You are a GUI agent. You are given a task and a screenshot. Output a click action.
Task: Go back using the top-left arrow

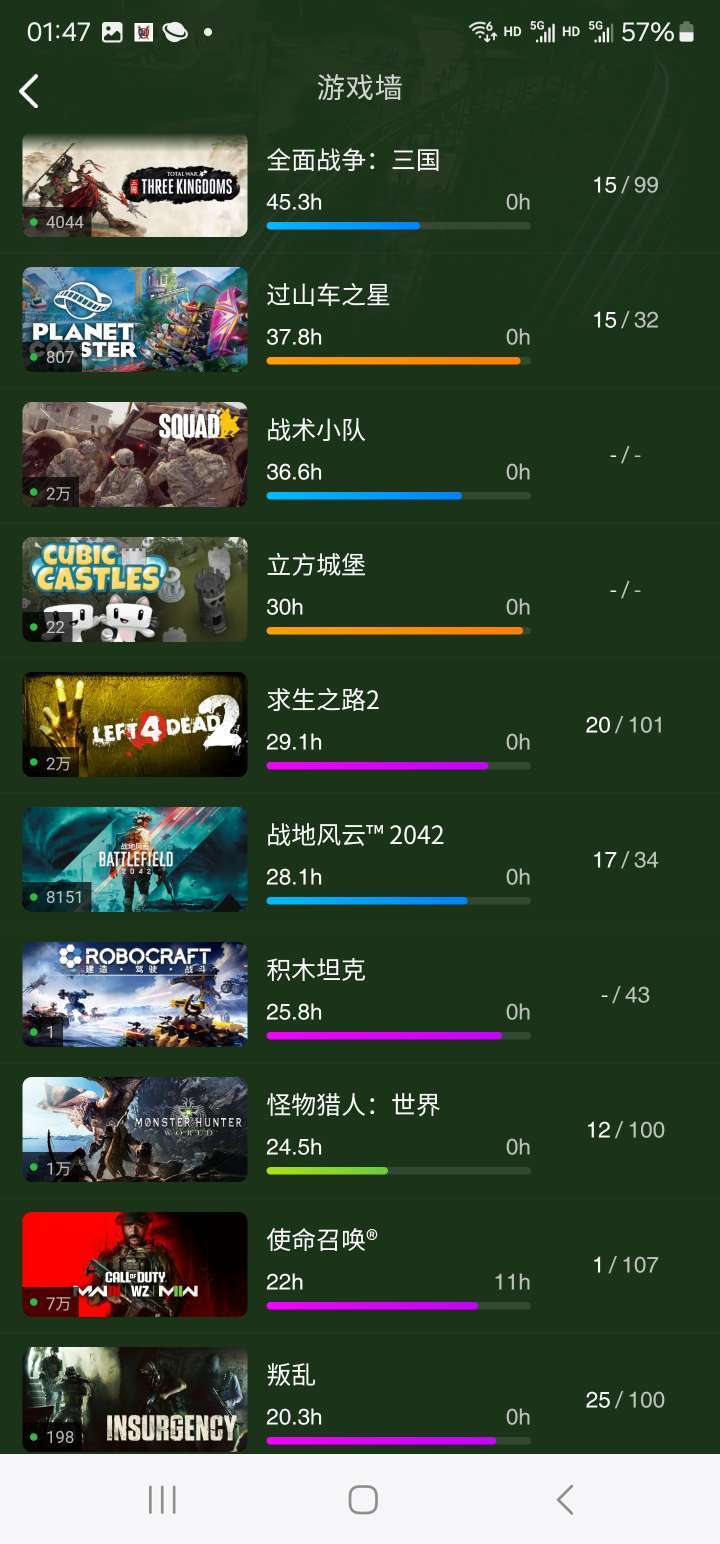click(x=29, y=91)
